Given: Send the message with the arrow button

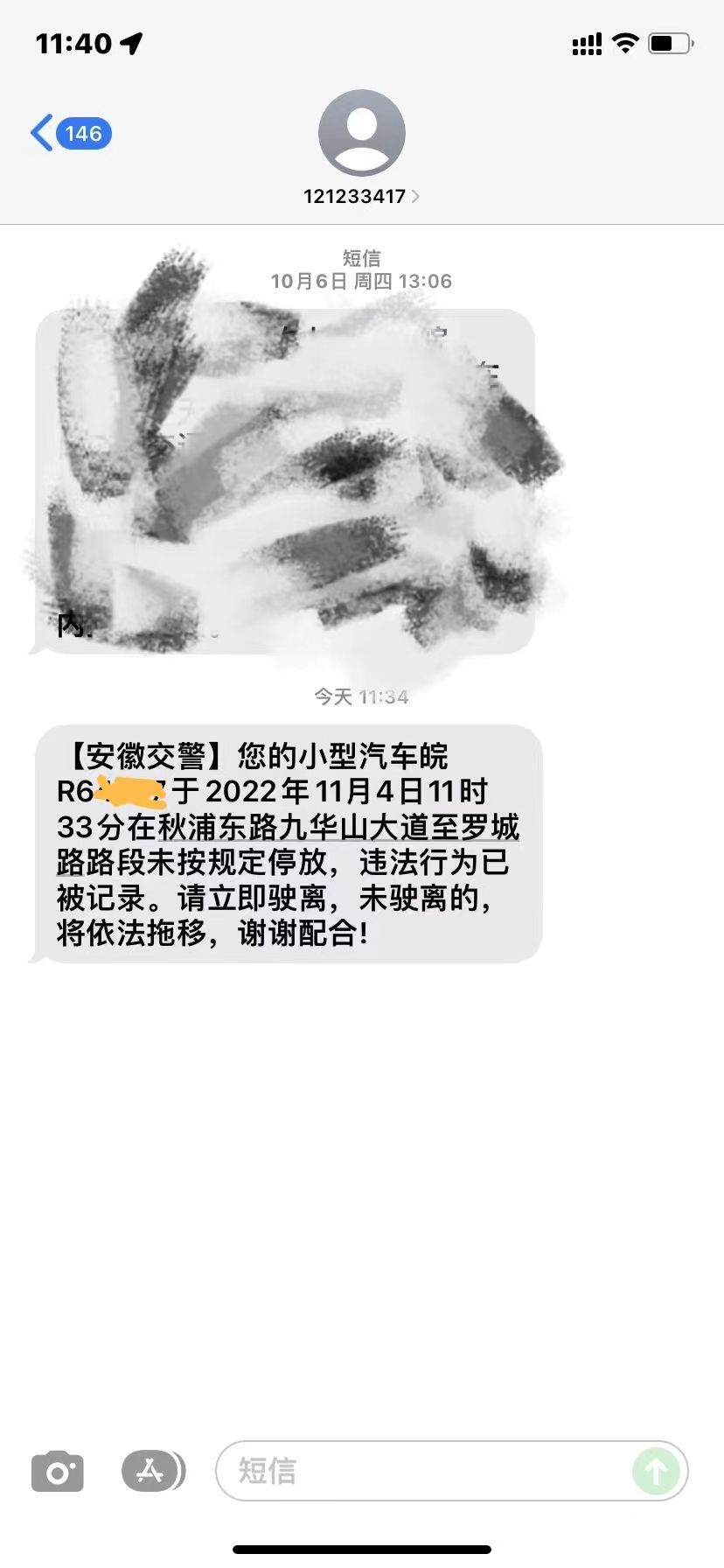Looking at the screenshot, I should (656, 1471).
